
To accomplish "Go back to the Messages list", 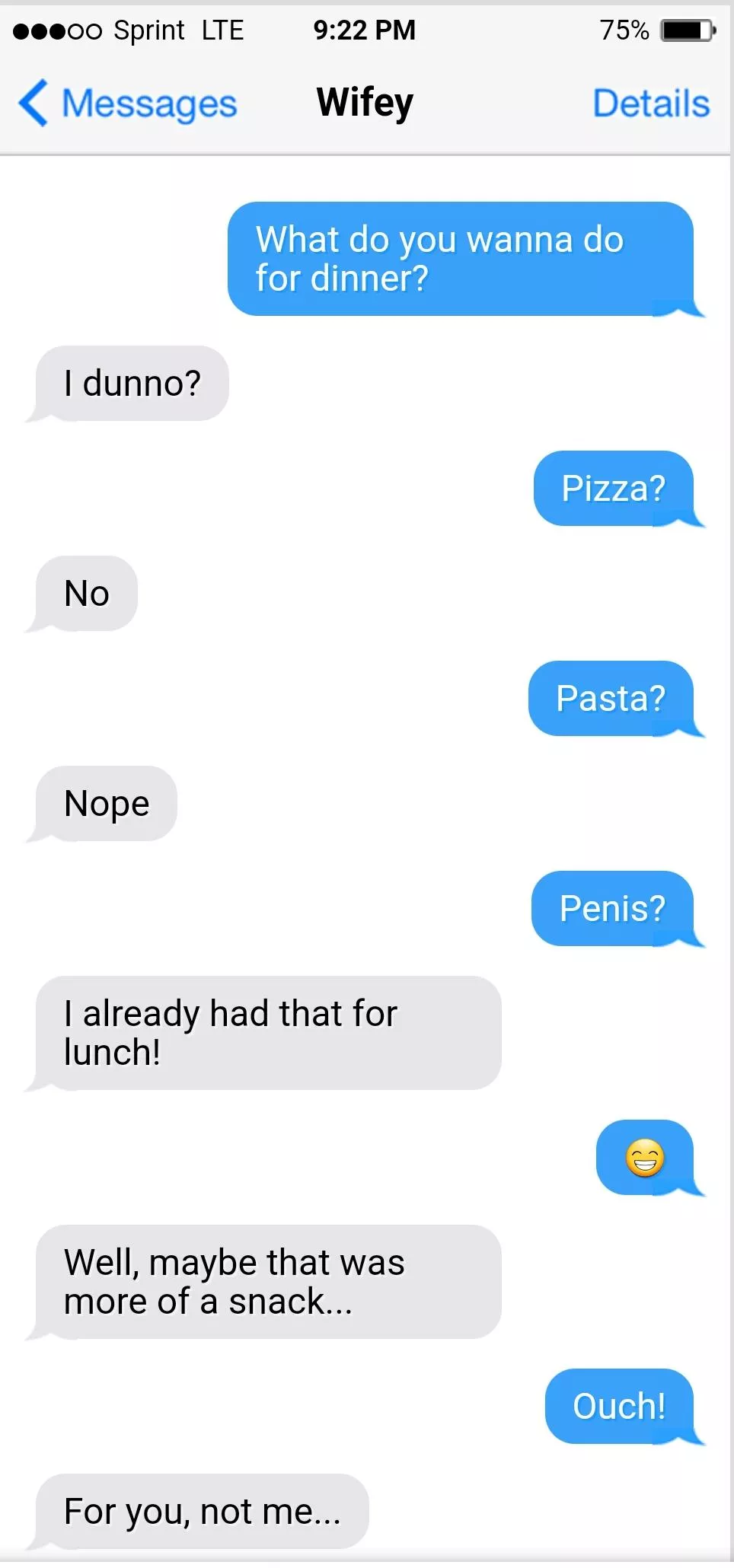I will pos(128,104).
